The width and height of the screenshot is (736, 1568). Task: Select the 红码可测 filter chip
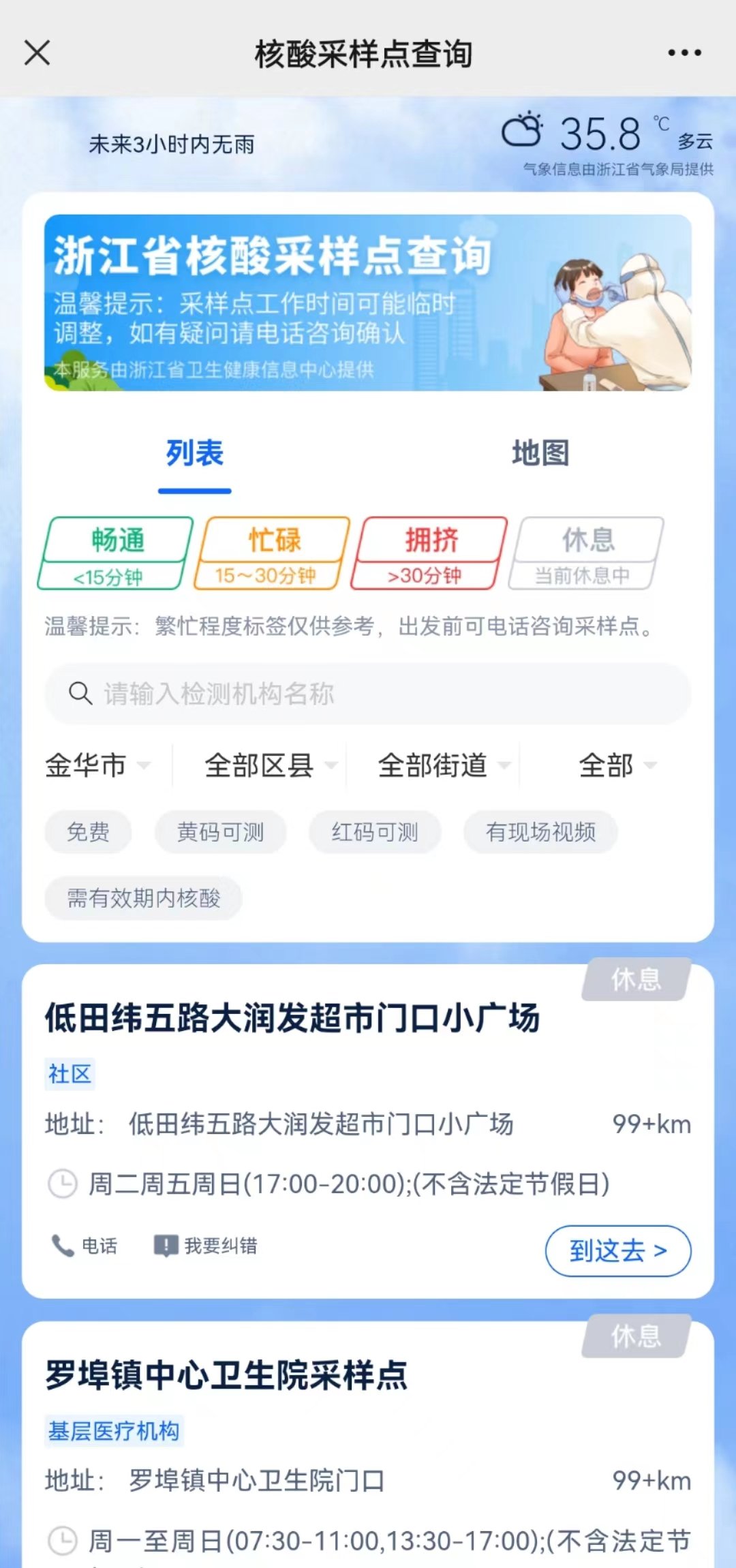375,832
